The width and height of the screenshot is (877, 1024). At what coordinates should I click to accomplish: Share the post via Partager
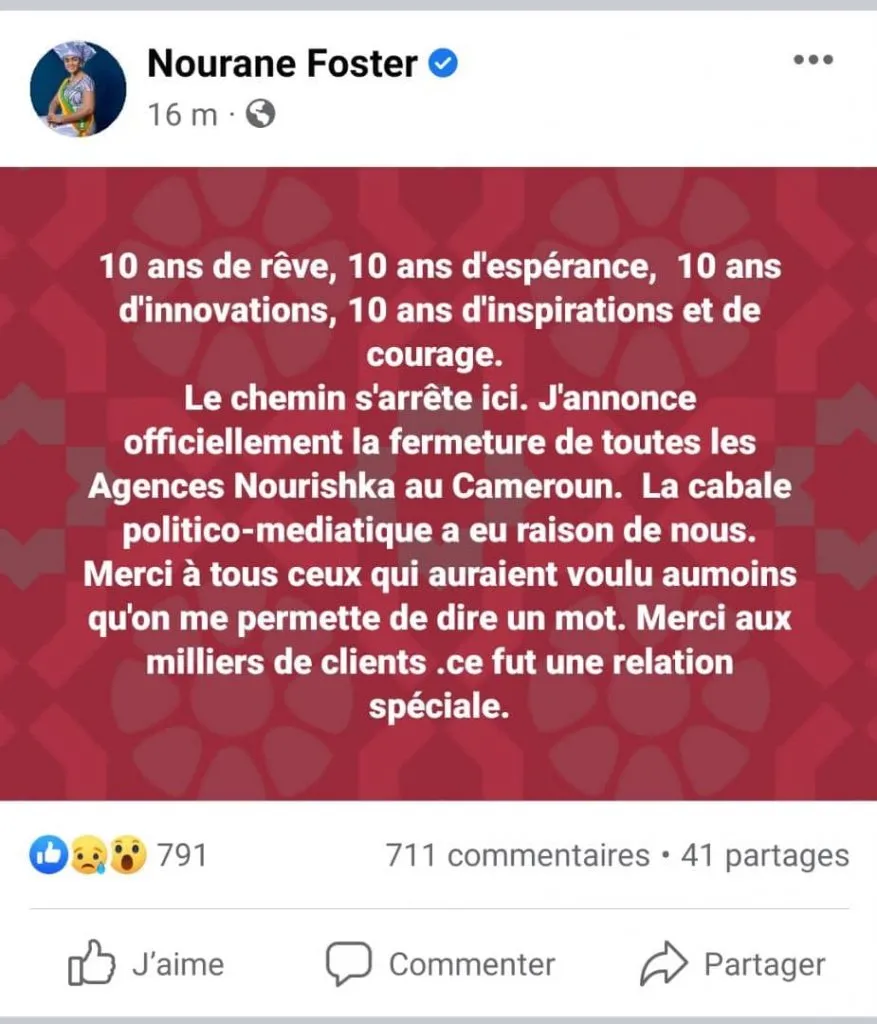tap(733, 964)
